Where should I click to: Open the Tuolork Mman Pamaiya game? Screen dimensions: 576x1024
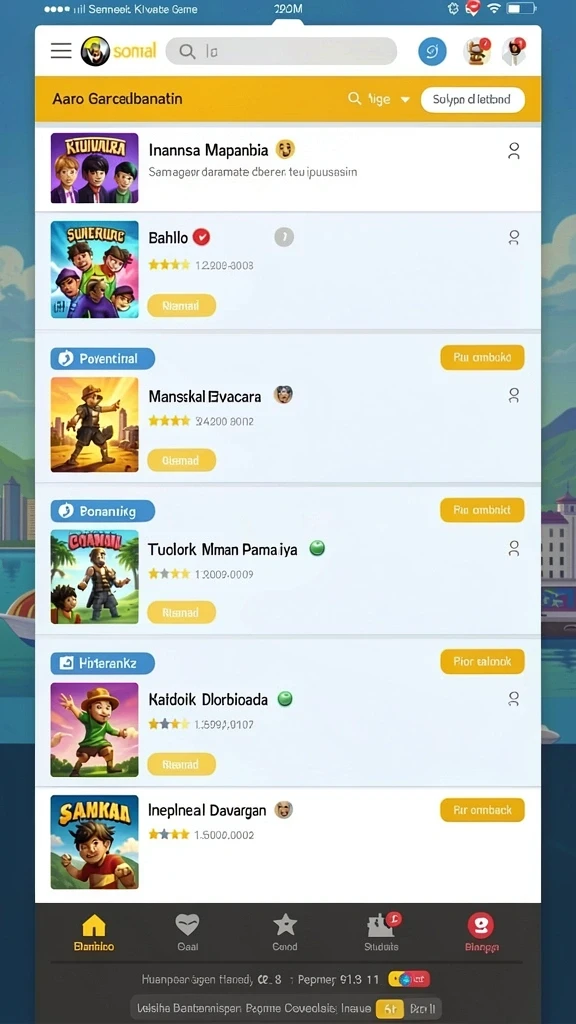(x=223, y=549)
